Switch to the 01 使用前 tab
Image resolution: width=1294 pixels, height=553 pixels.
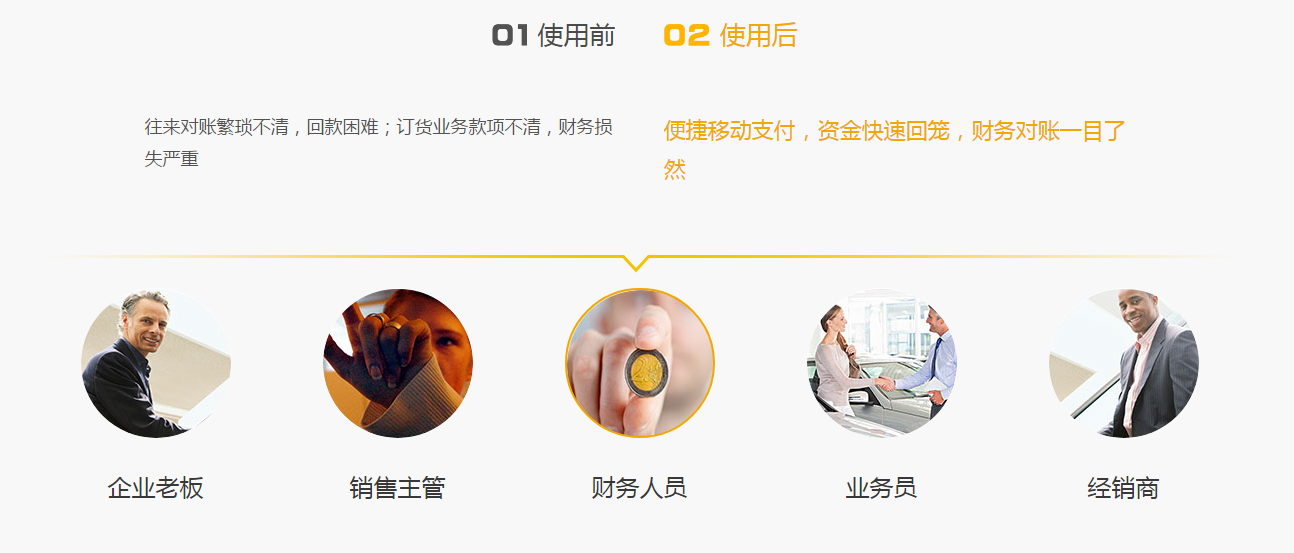(553, 36)
